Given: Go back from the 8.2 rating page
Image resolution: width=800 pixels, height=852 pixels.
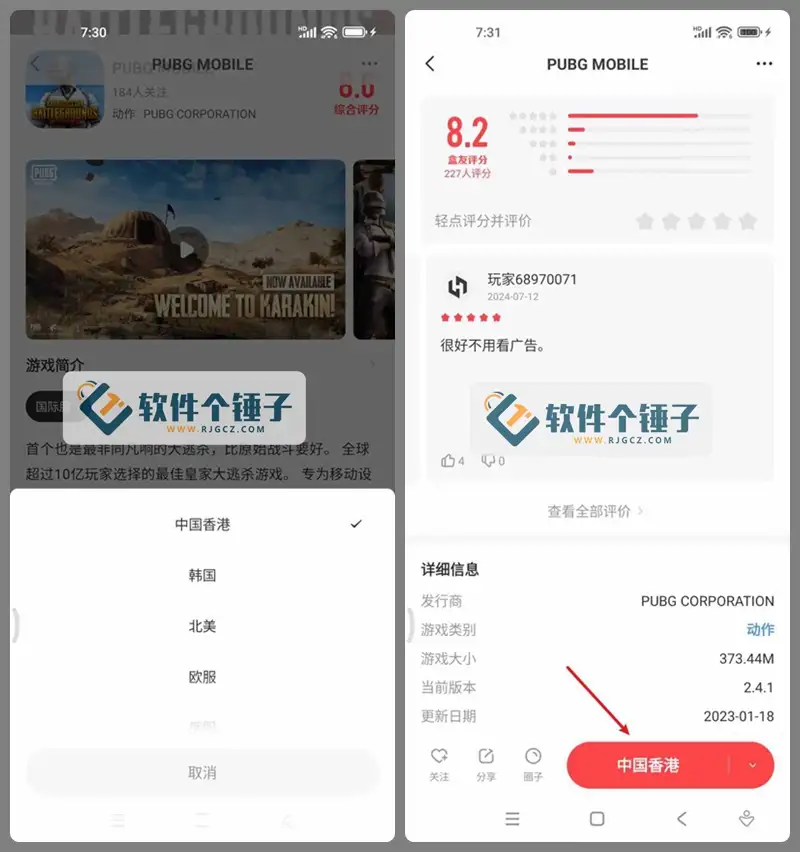Looking at the screenshot, I should tap(430, 64).
